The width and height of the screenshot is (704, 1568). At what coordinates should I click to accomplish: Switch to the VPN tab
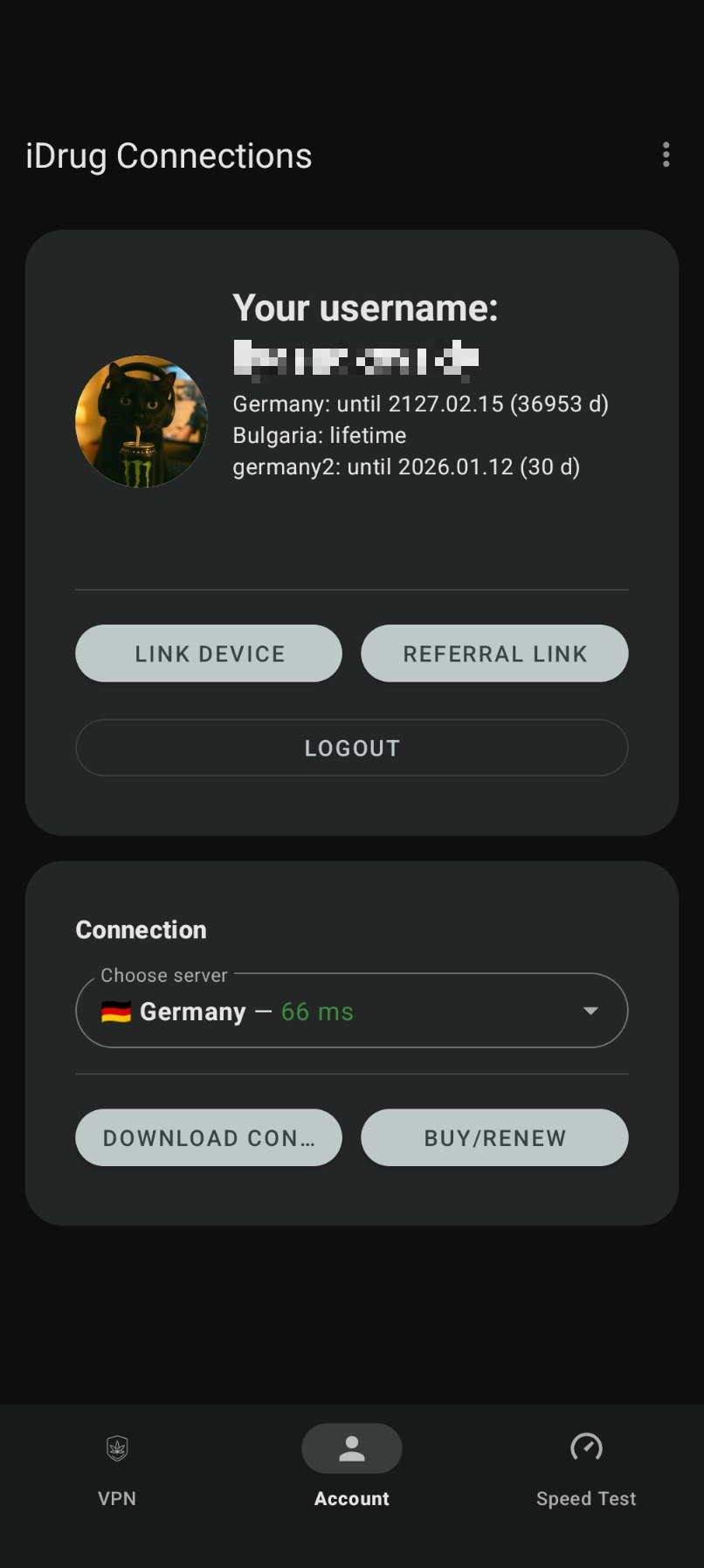(x=117, y=1469)
